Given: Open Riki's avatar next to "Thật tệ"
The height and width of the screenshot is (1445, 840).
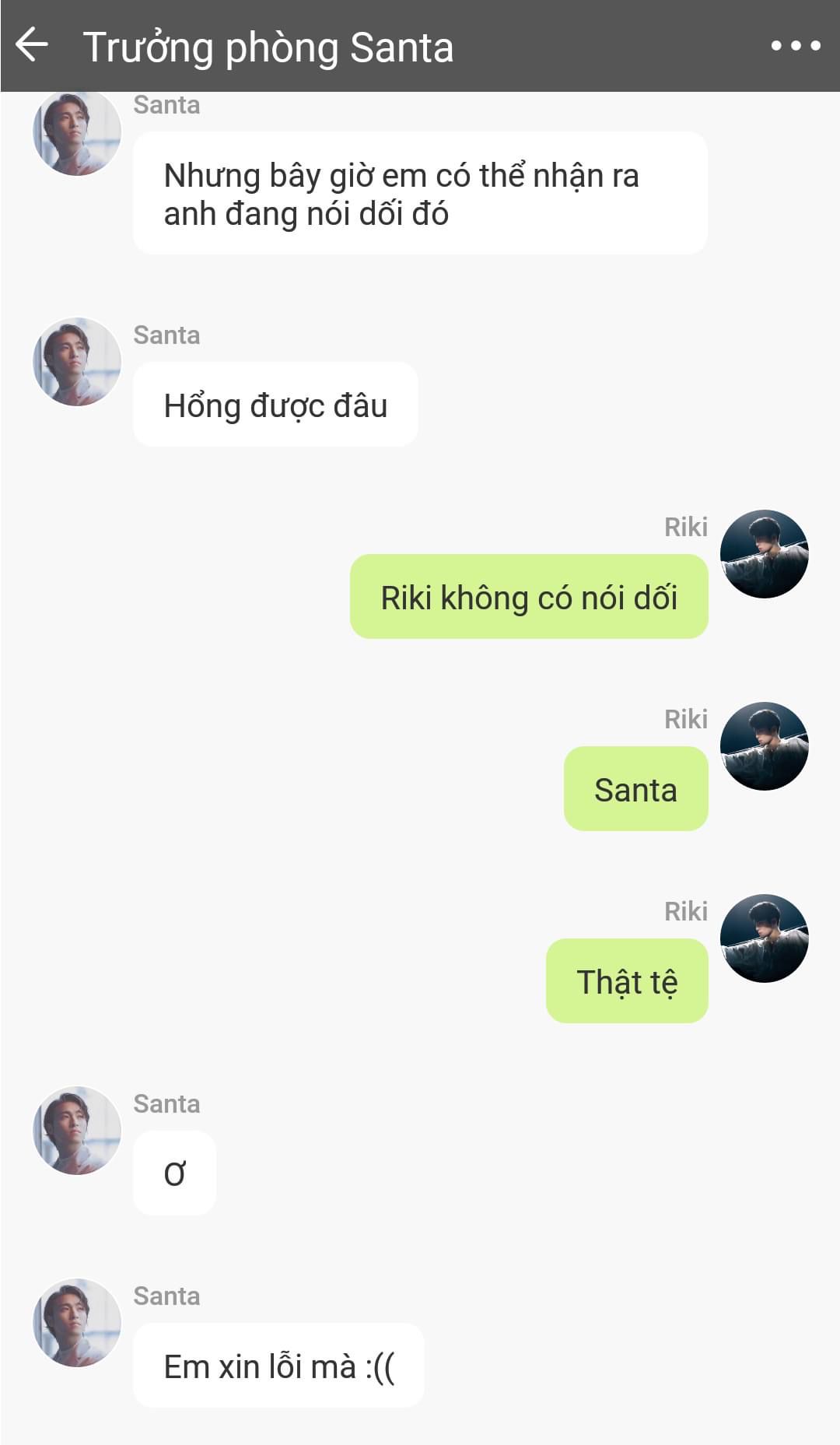Looking at the screenshot, I should pyautogui.click(x=765, y=938).
